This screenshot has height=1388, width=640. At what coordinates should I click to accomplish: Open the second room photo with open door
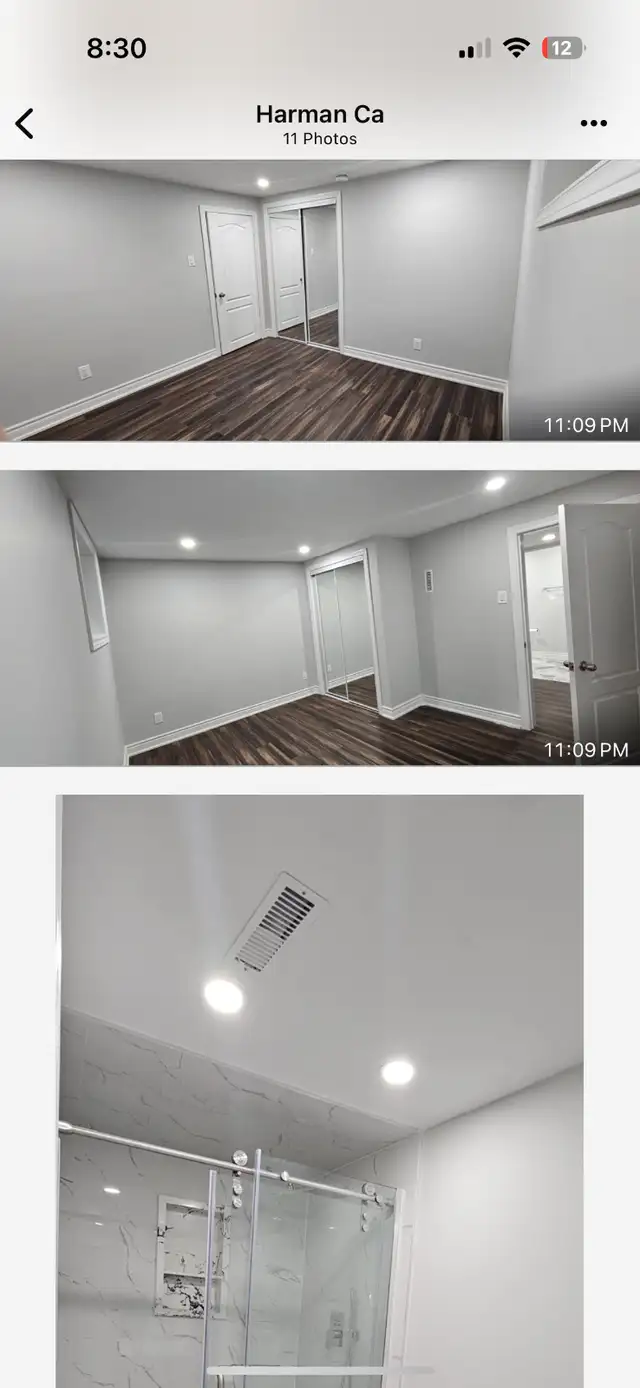pyautogui.click(x=320, y=618)
